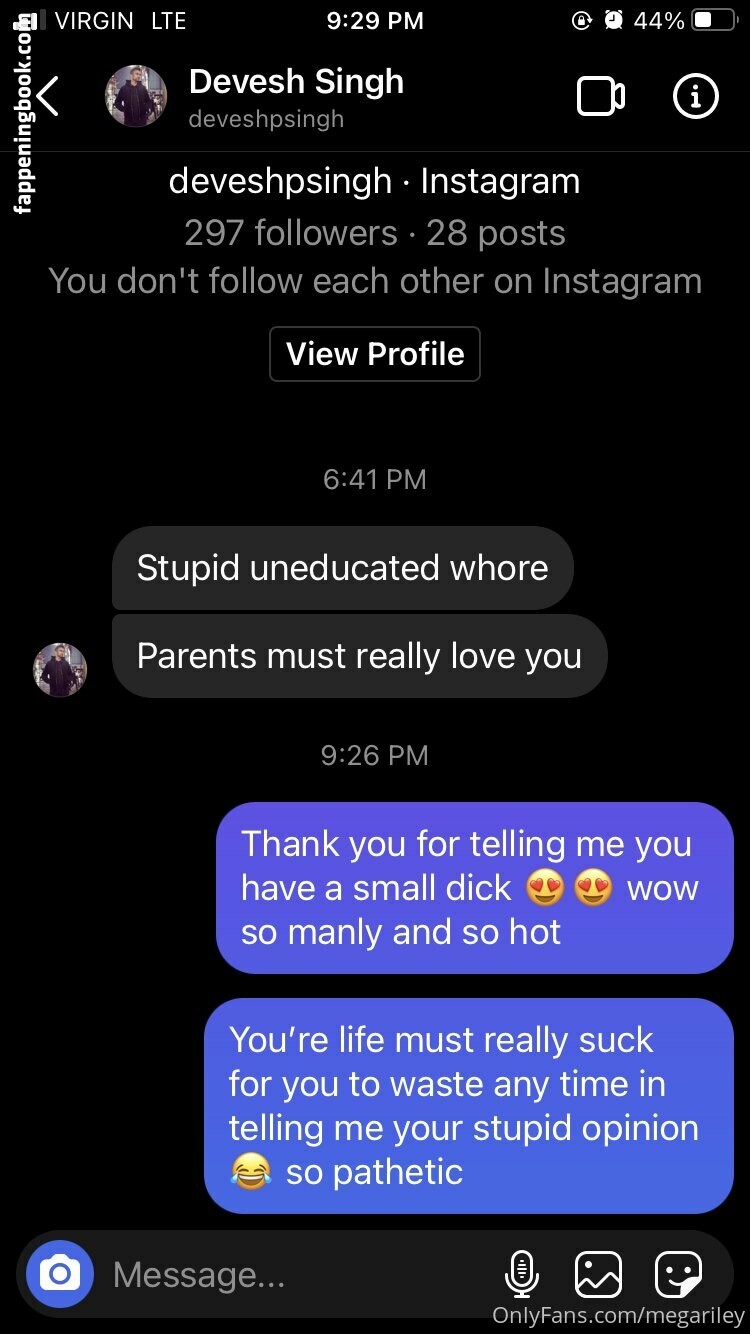Open the camera from message bar
The image size is (750, 1334).
point(60,1274)
